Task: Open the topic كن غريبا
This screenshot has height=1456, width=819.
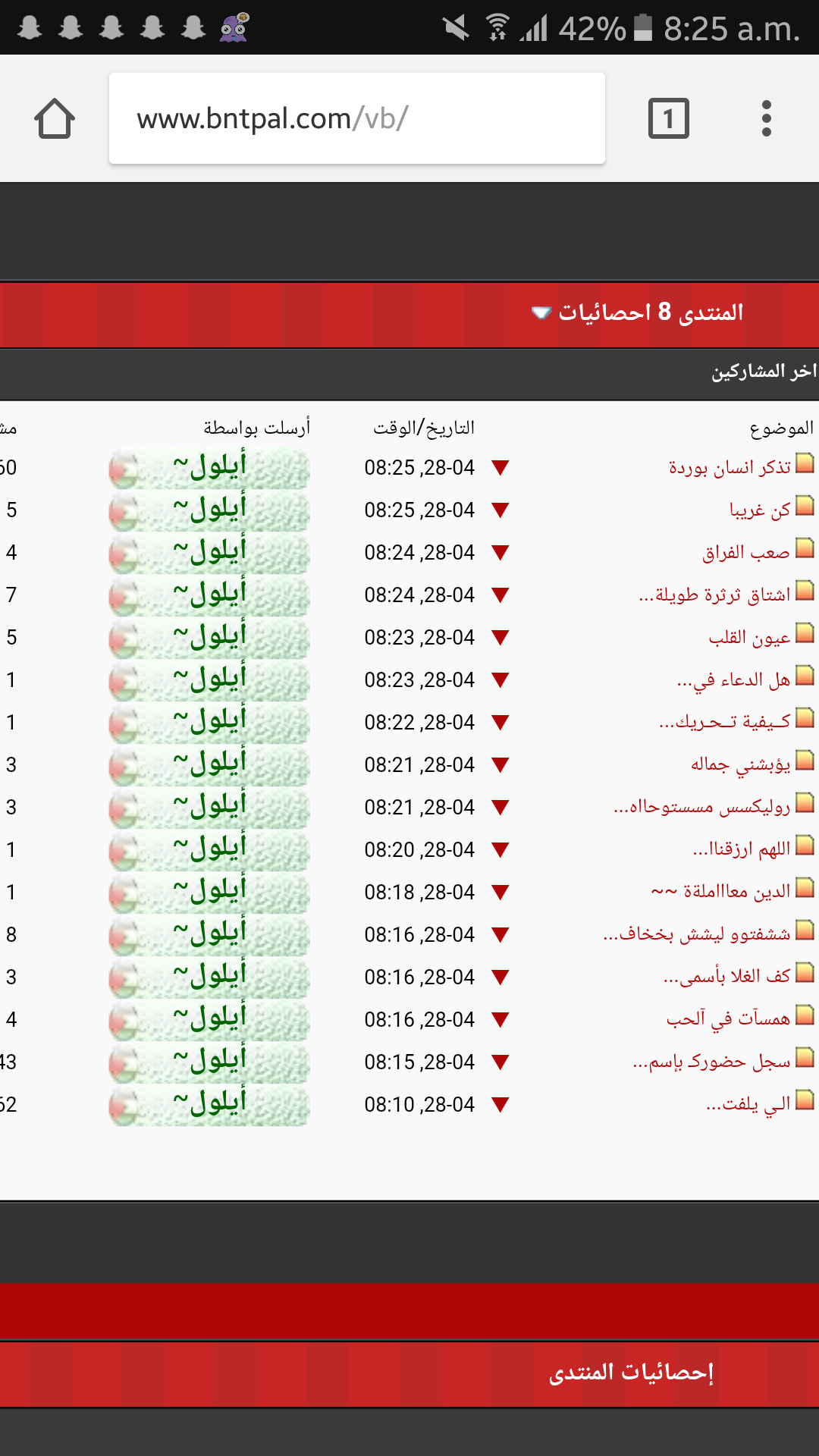Action: [760, 510]
